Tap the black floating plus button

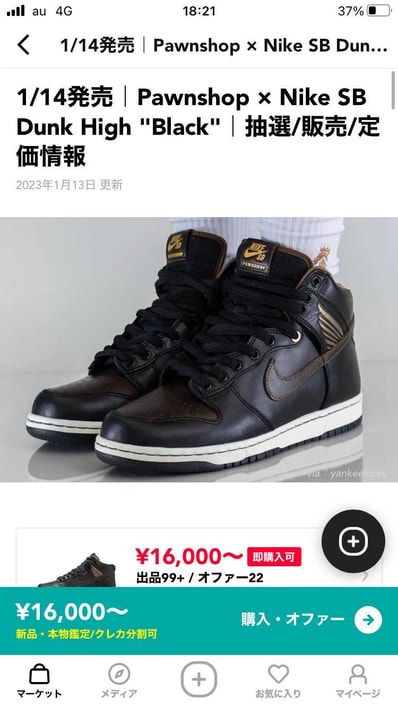point(353,541)
